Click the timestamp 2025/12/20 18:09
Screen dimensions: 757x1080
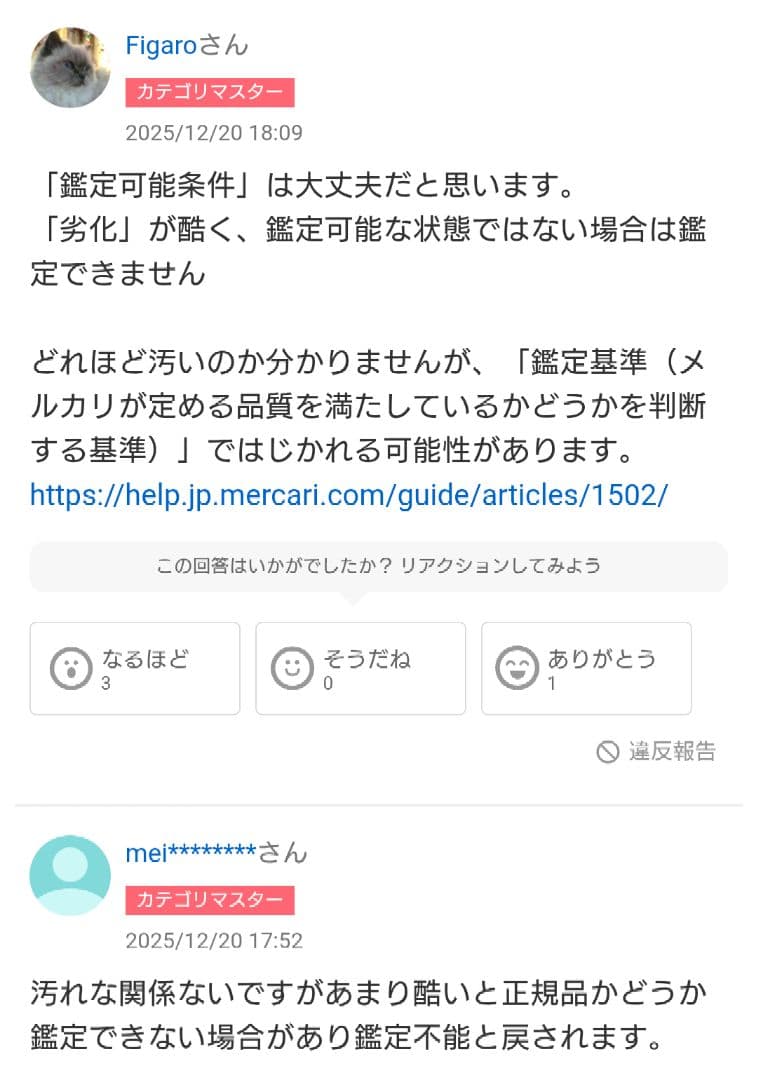214,132
